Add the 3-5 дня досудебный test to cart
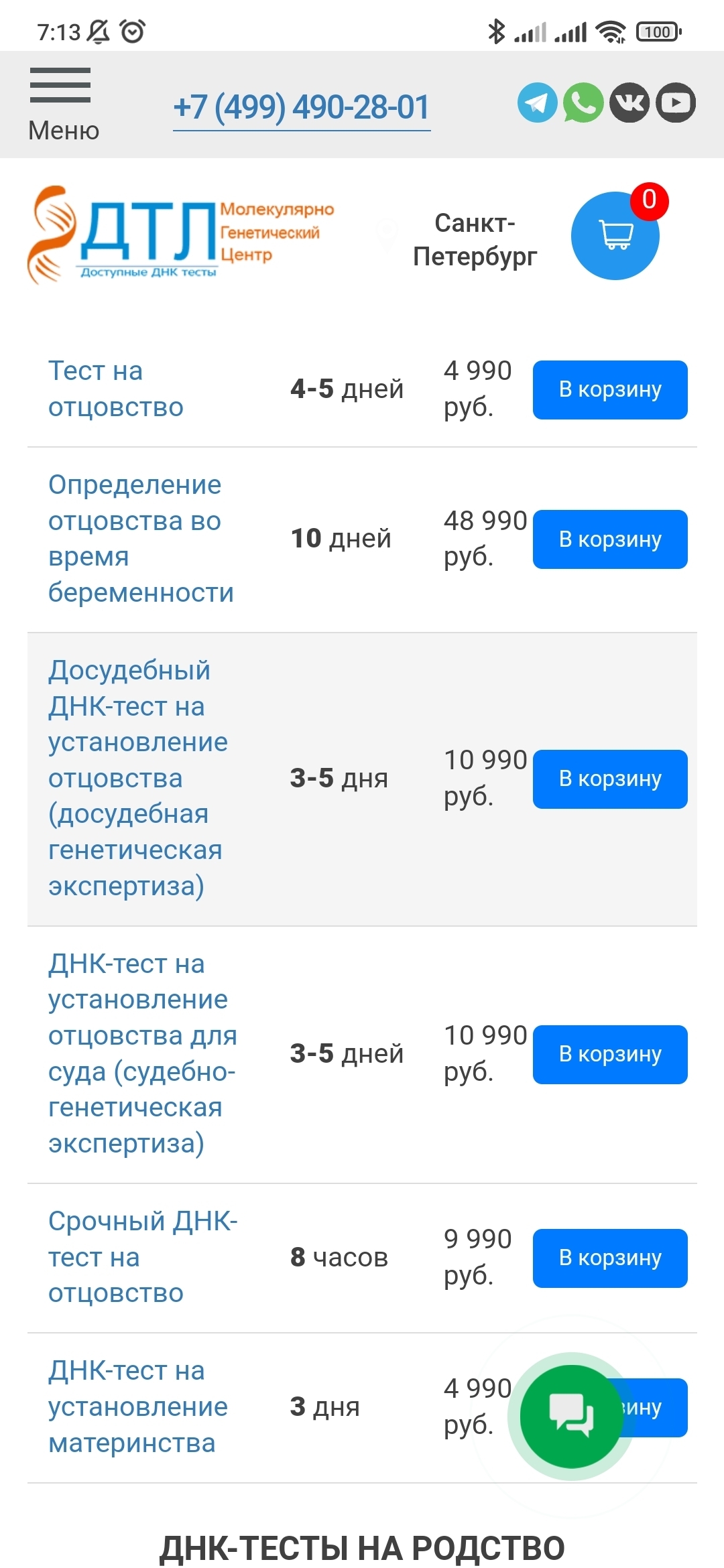This screenshot has height=1568, width=724. point(610,779)
